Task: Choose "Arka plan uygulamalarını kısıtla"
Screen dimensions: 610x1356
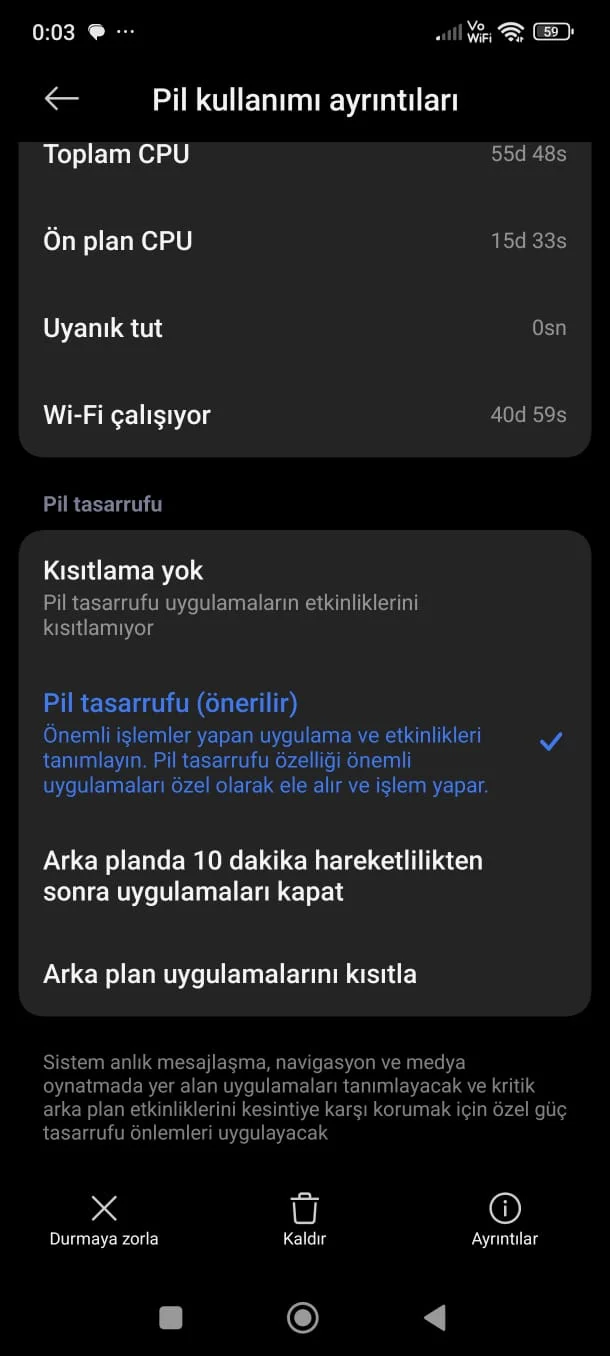Action: tap(304, 974)
